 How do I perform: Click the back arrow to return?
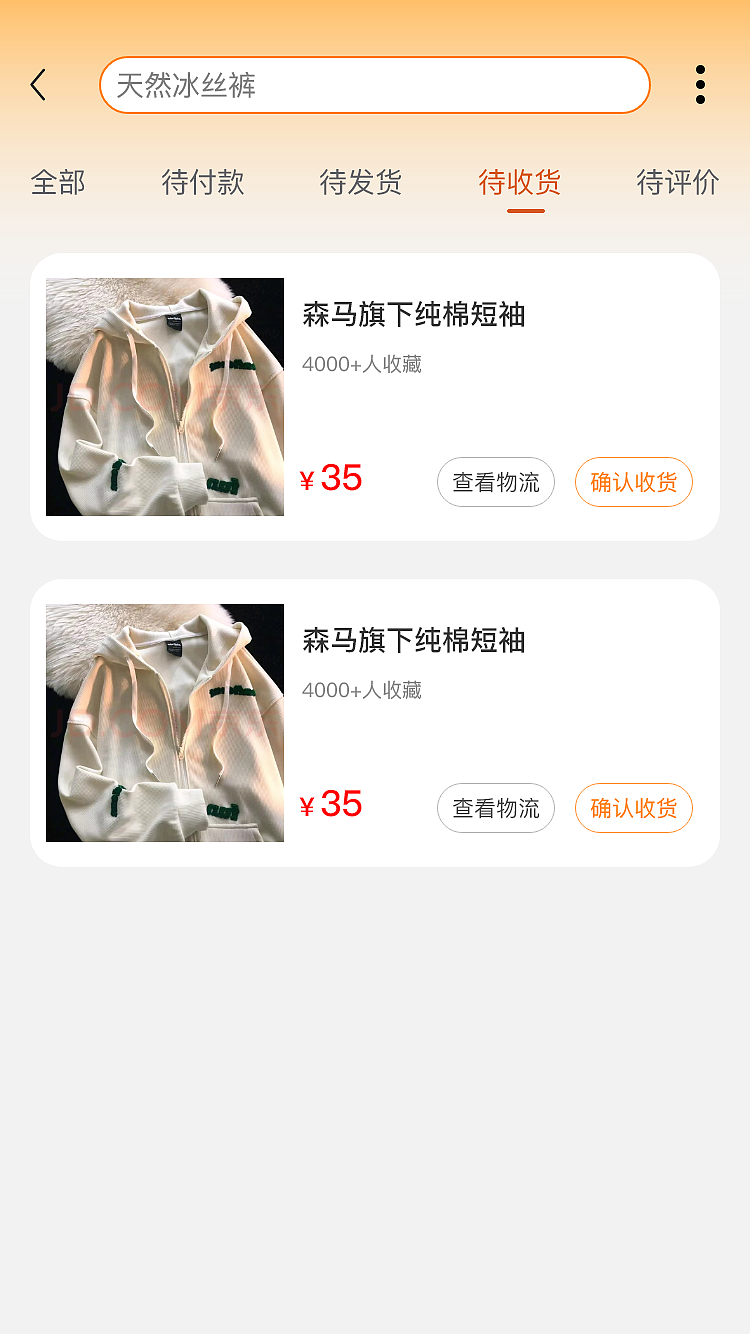[38, 84]
